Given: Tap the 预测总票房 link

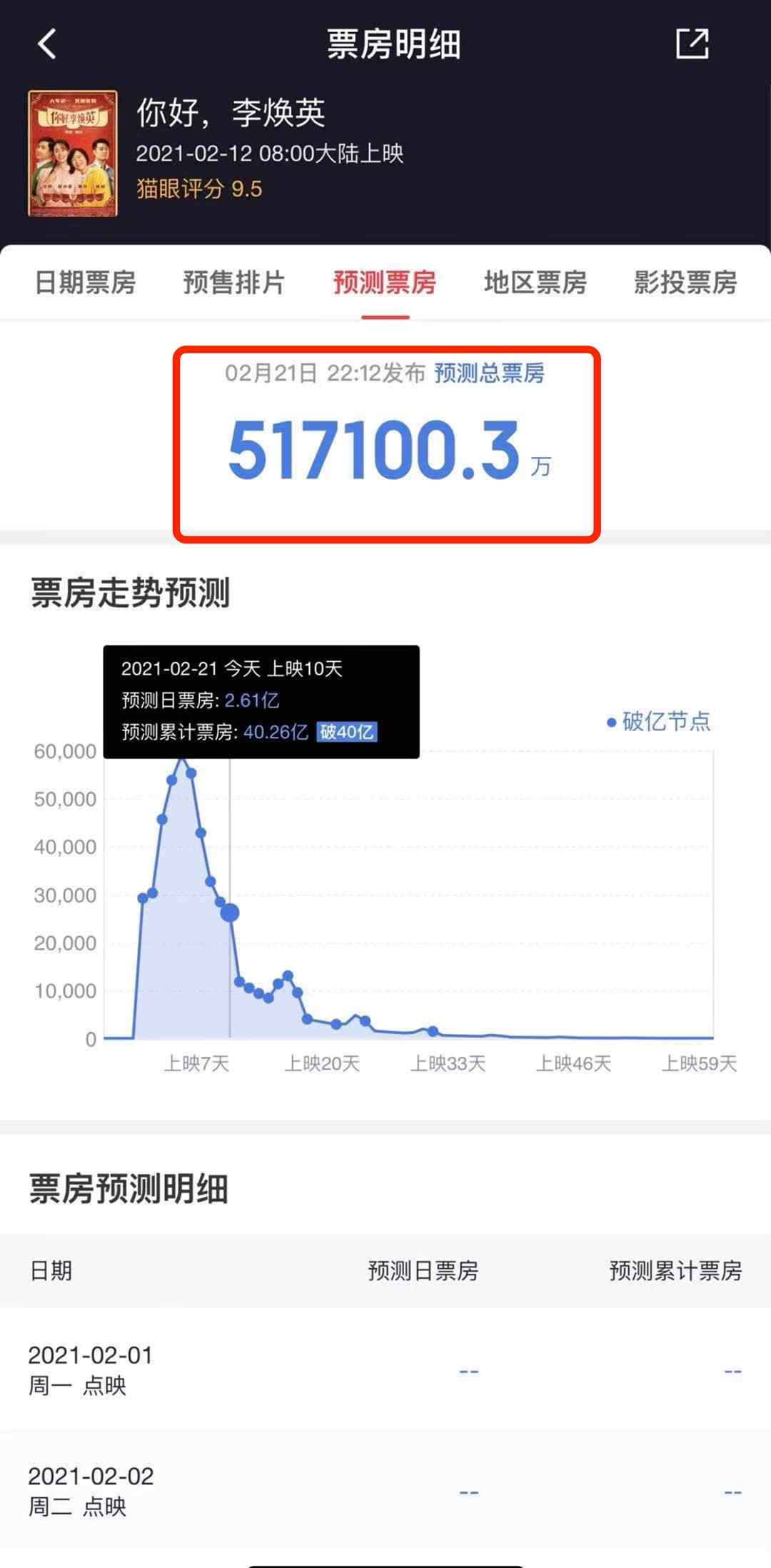Looking at the screenshot, I should pos(490,373).
